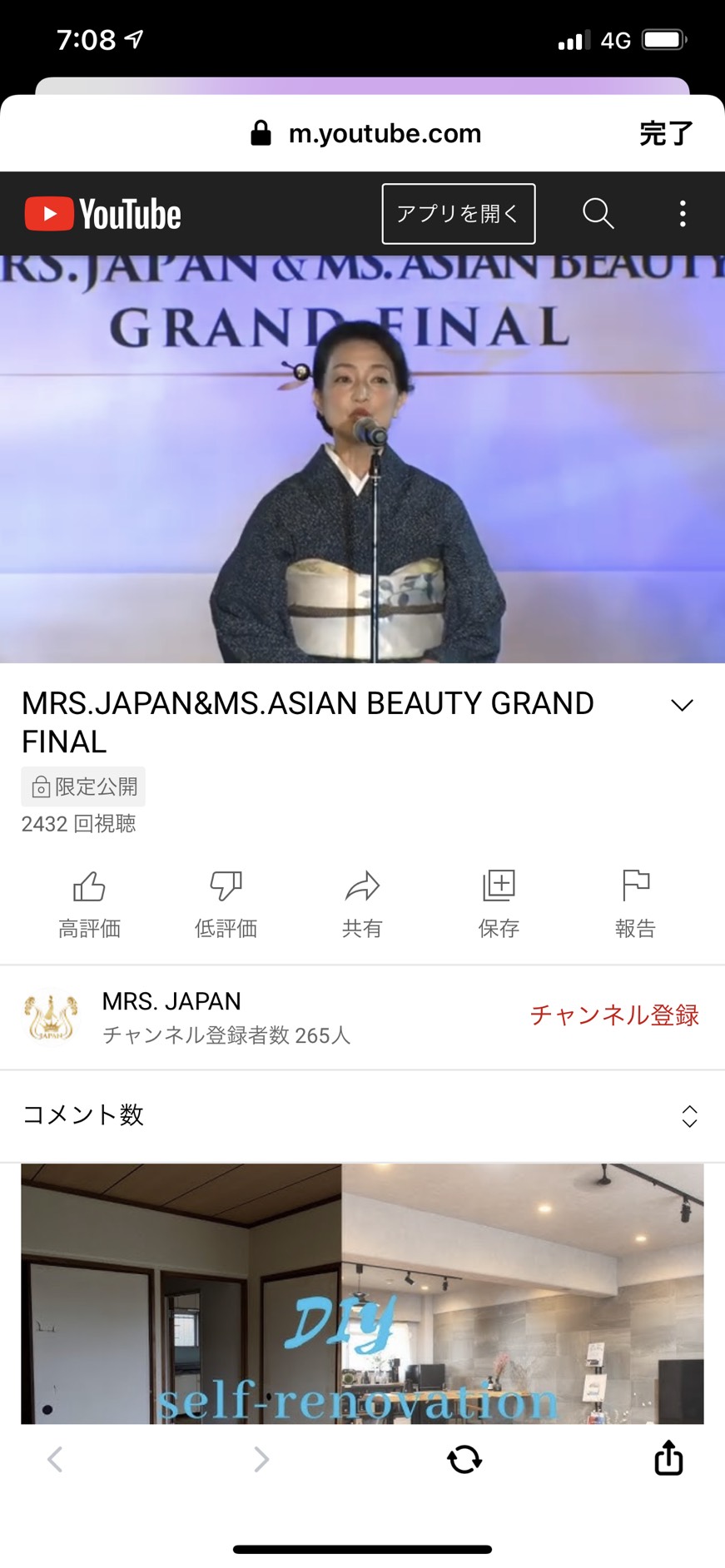Dislike the video with 低評価
Viewport: 725px width, 1568px height.
click(226, 904)
